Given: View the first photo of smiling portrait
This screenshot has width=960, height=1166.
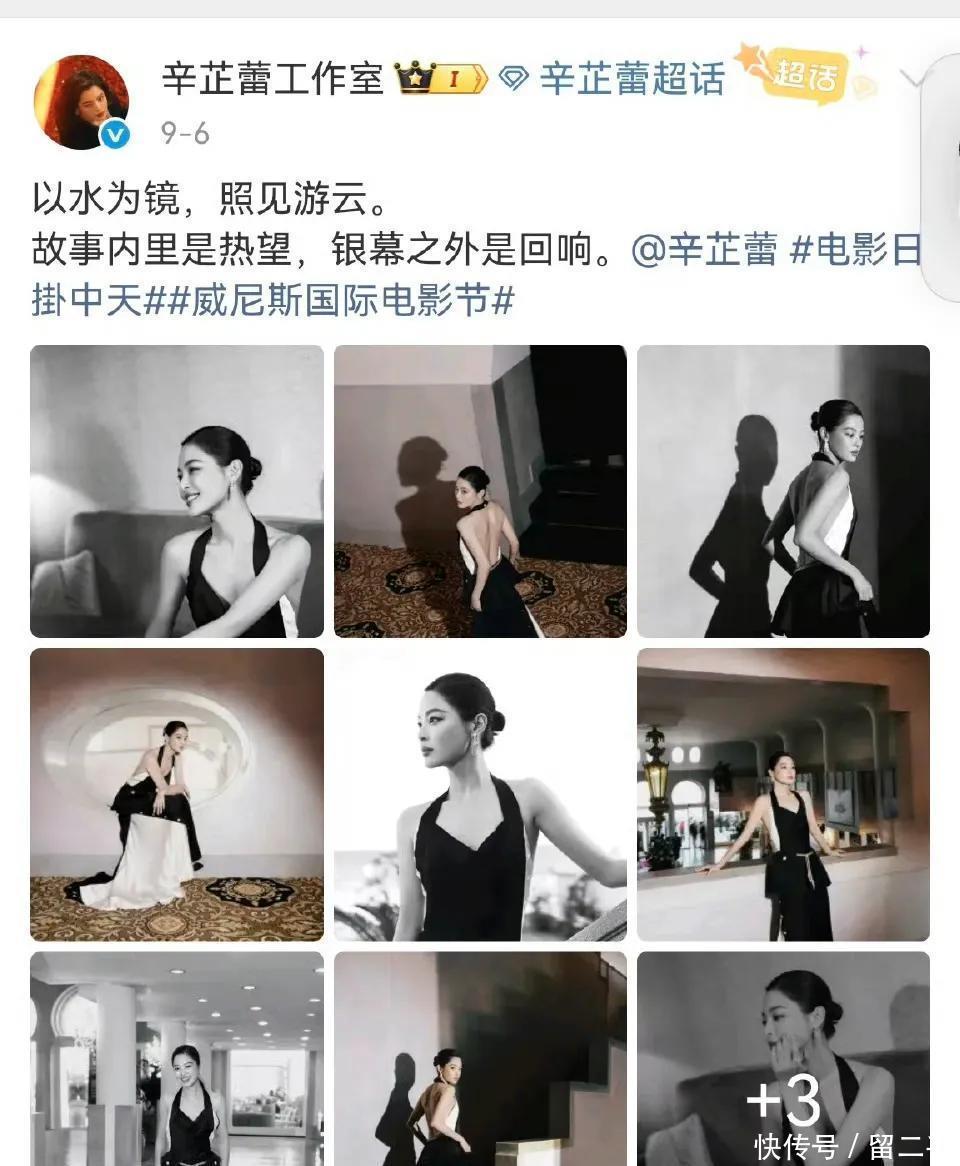Looking at the screenshot, I should point(177,491).
